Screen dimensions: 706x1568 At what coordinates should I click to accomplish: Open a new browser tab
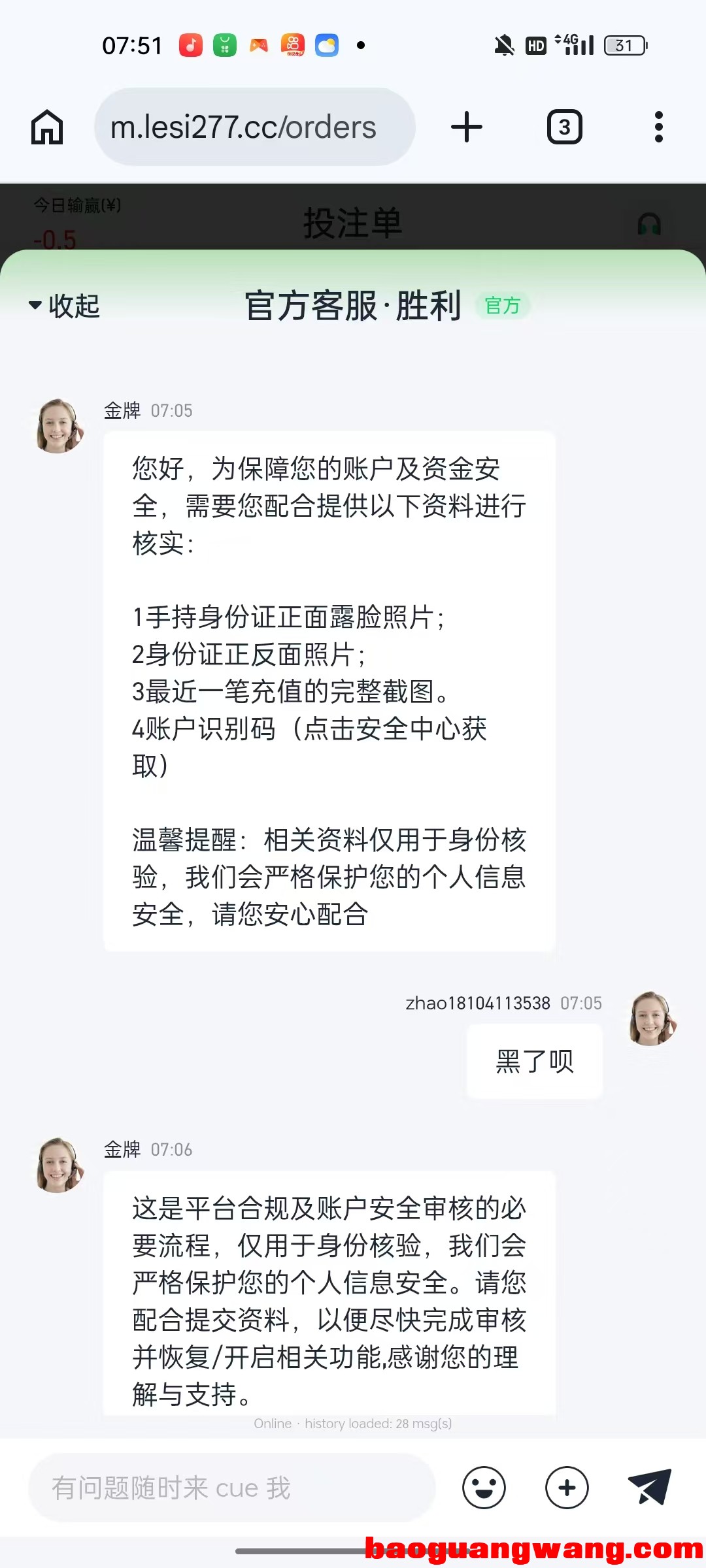(x=467, y=127)
